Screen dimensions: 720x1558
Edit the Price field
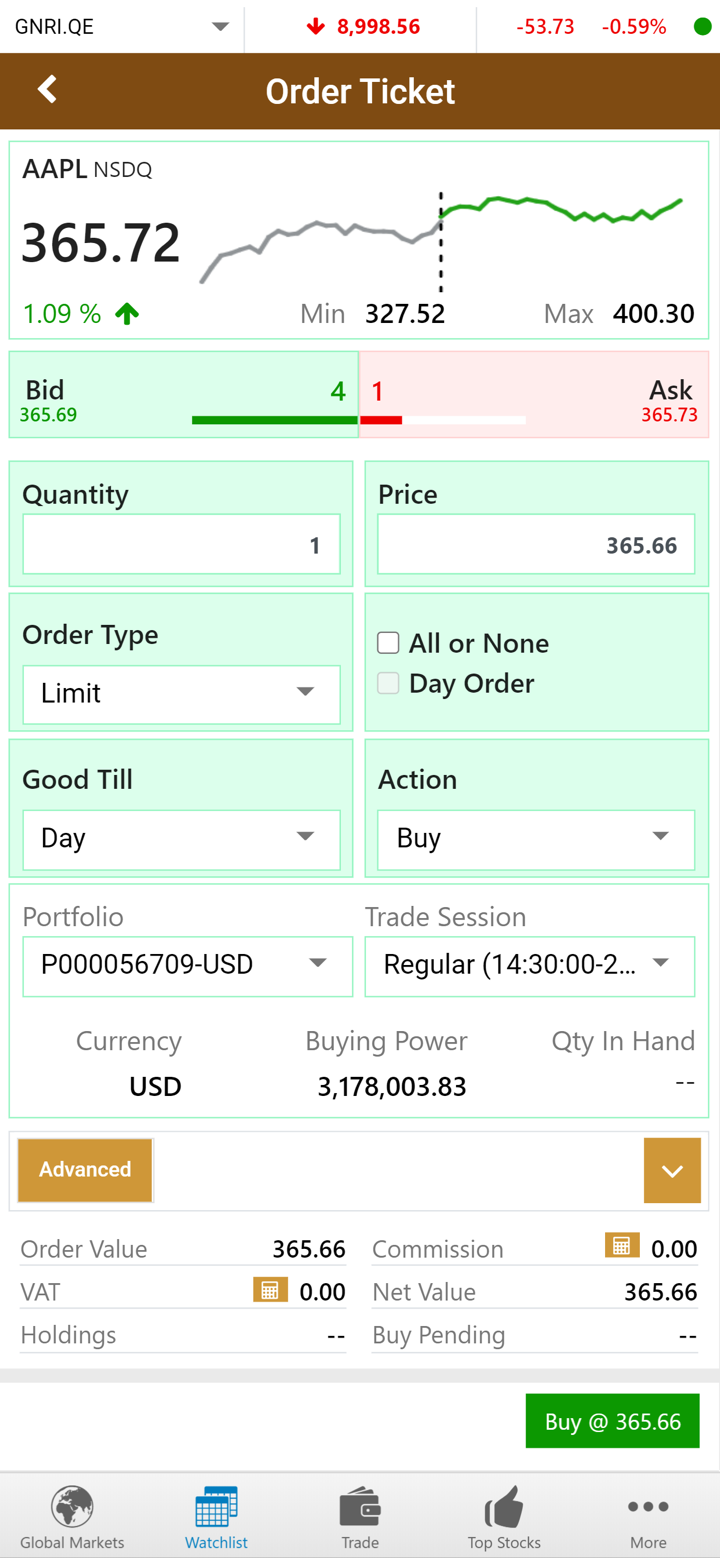pyautogui.click(x=536, y=545)
